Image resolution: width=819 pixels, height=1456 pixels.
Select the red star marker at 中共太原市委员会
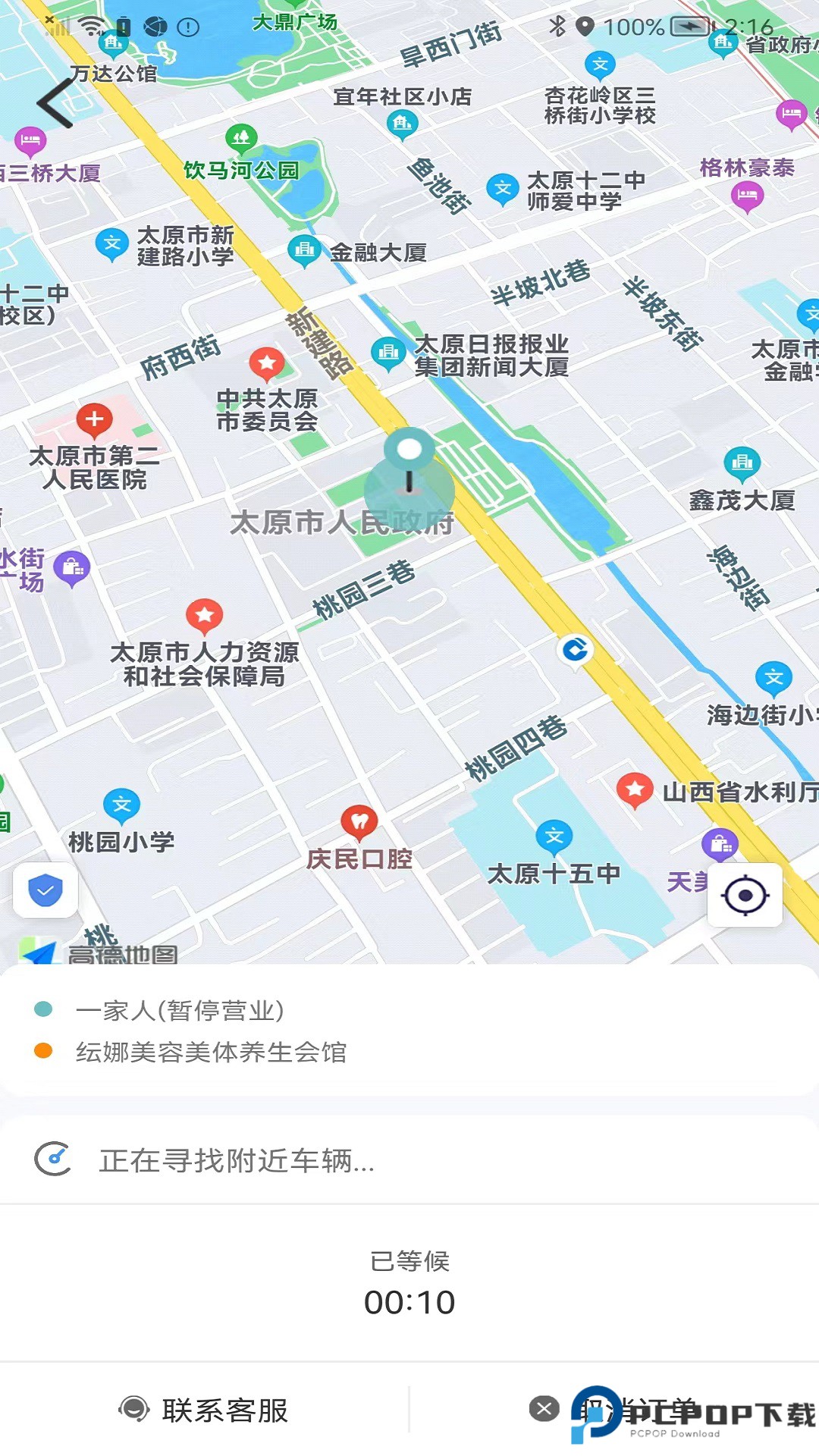266,362
